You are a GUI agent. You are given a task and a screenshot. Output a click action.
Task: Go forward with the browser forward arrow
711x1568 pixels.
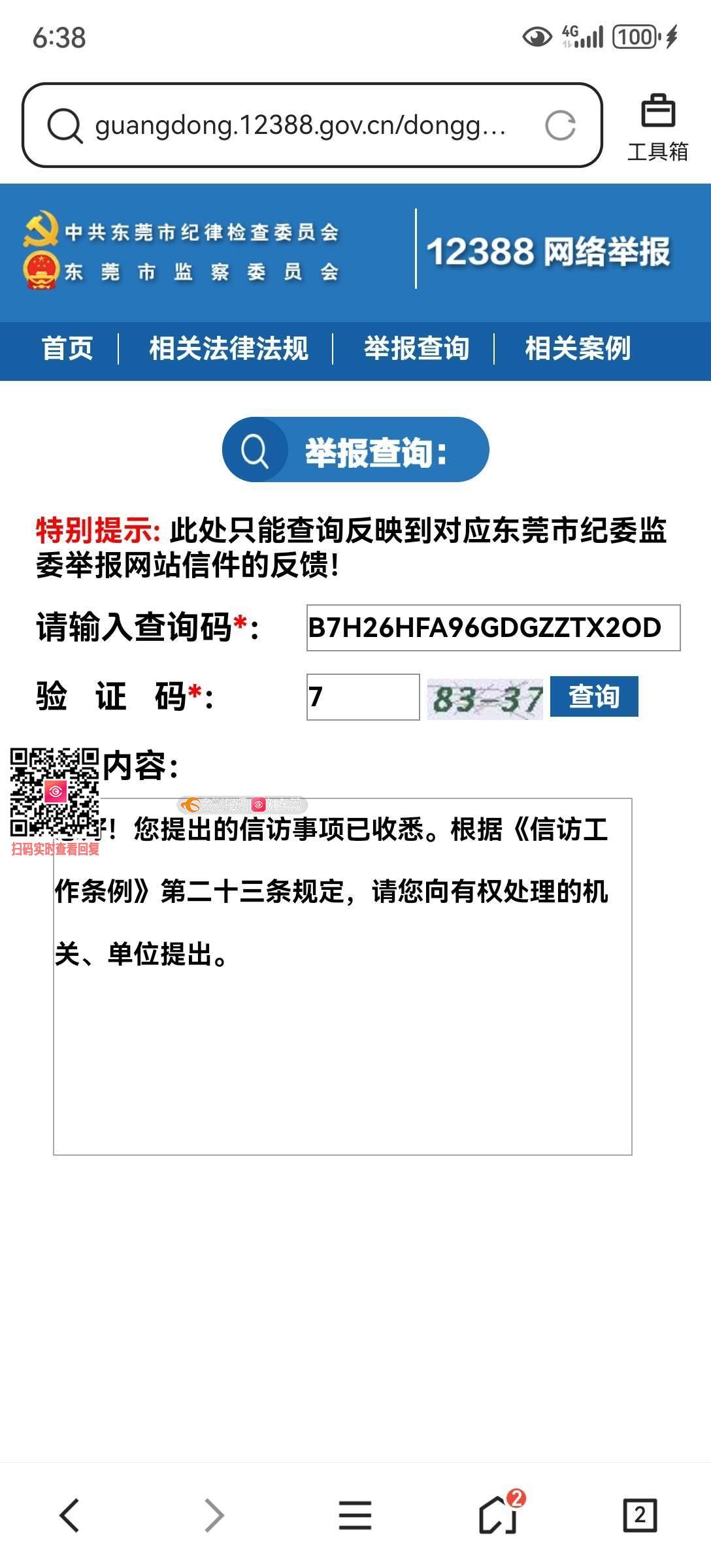click(214, 1515)
